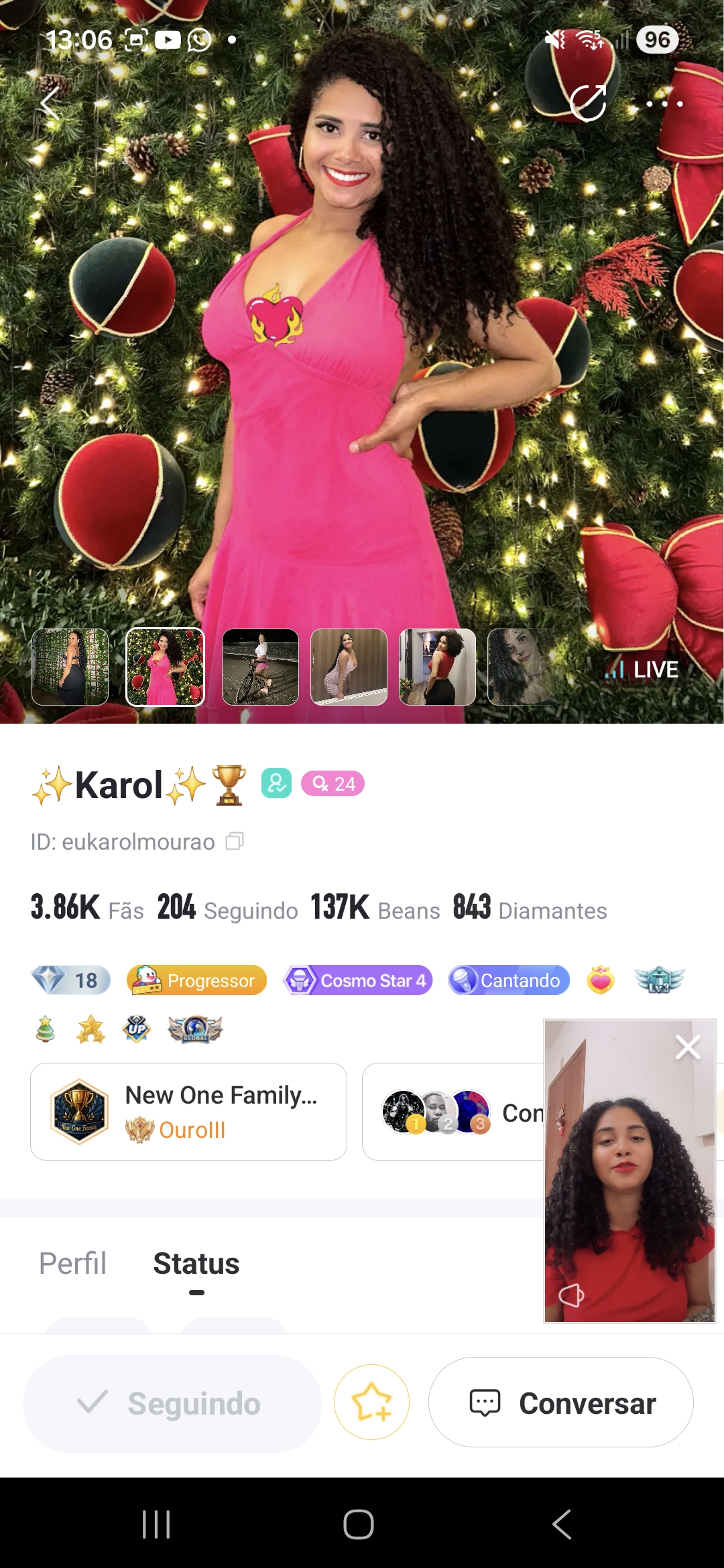This screenshot has width=724, height=1568.
Task: Join the LIVE broadcast
Action: pyautogui.click(x=642, y=669)
